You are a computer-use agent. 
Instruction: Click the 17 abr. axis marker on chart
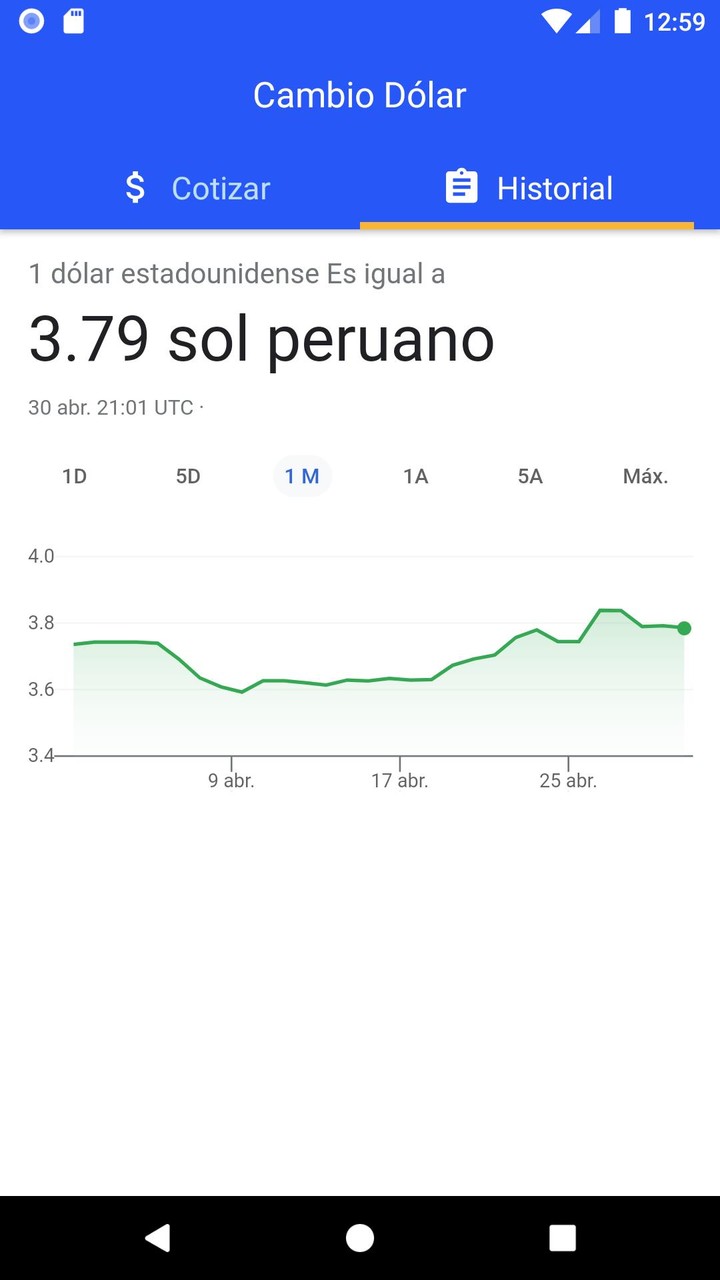click(x=400, y=780)
